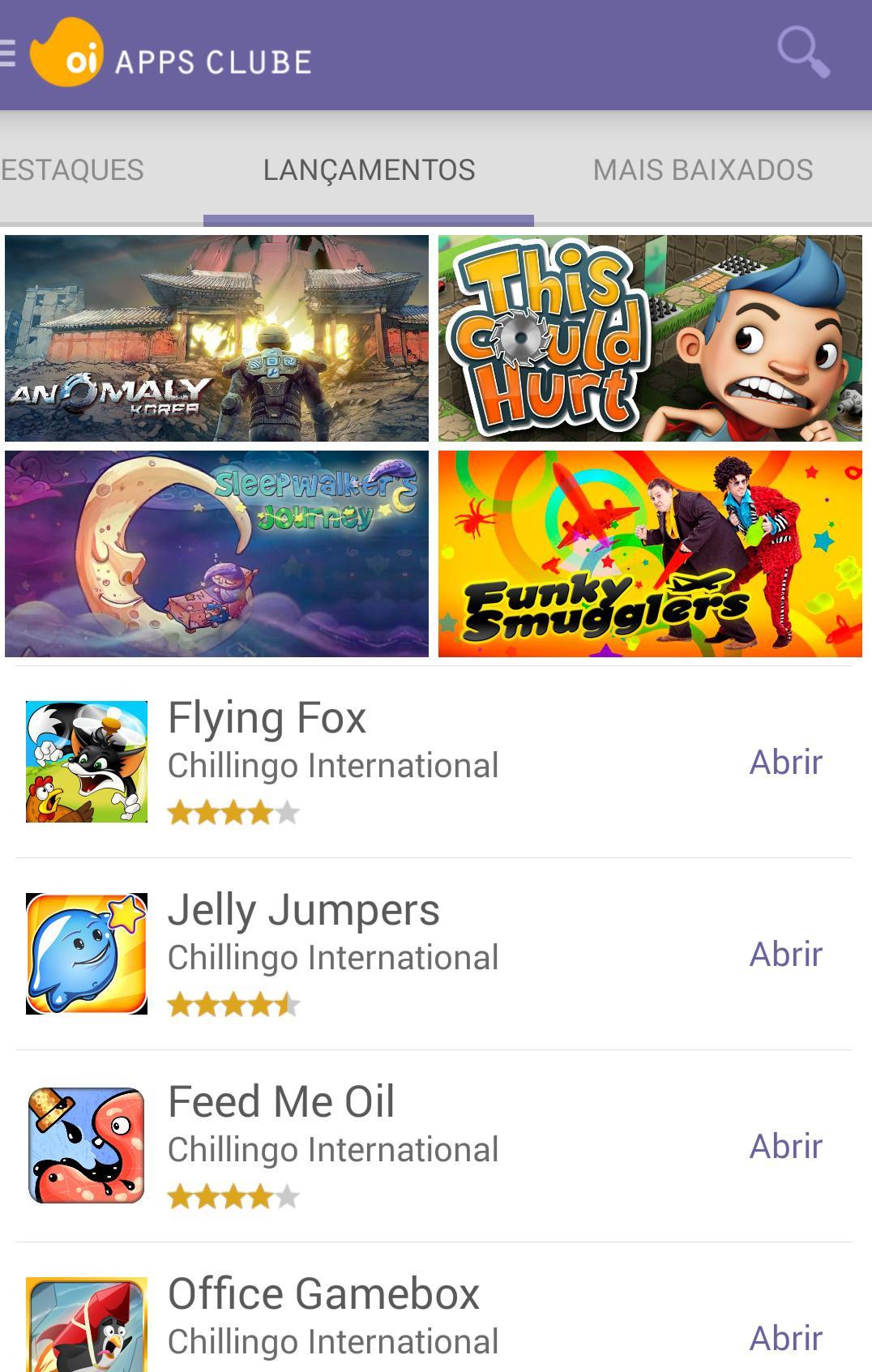872x1372 pixels.
Task: Select the Lançamentos tab
Action: click(x=369, y=170)
